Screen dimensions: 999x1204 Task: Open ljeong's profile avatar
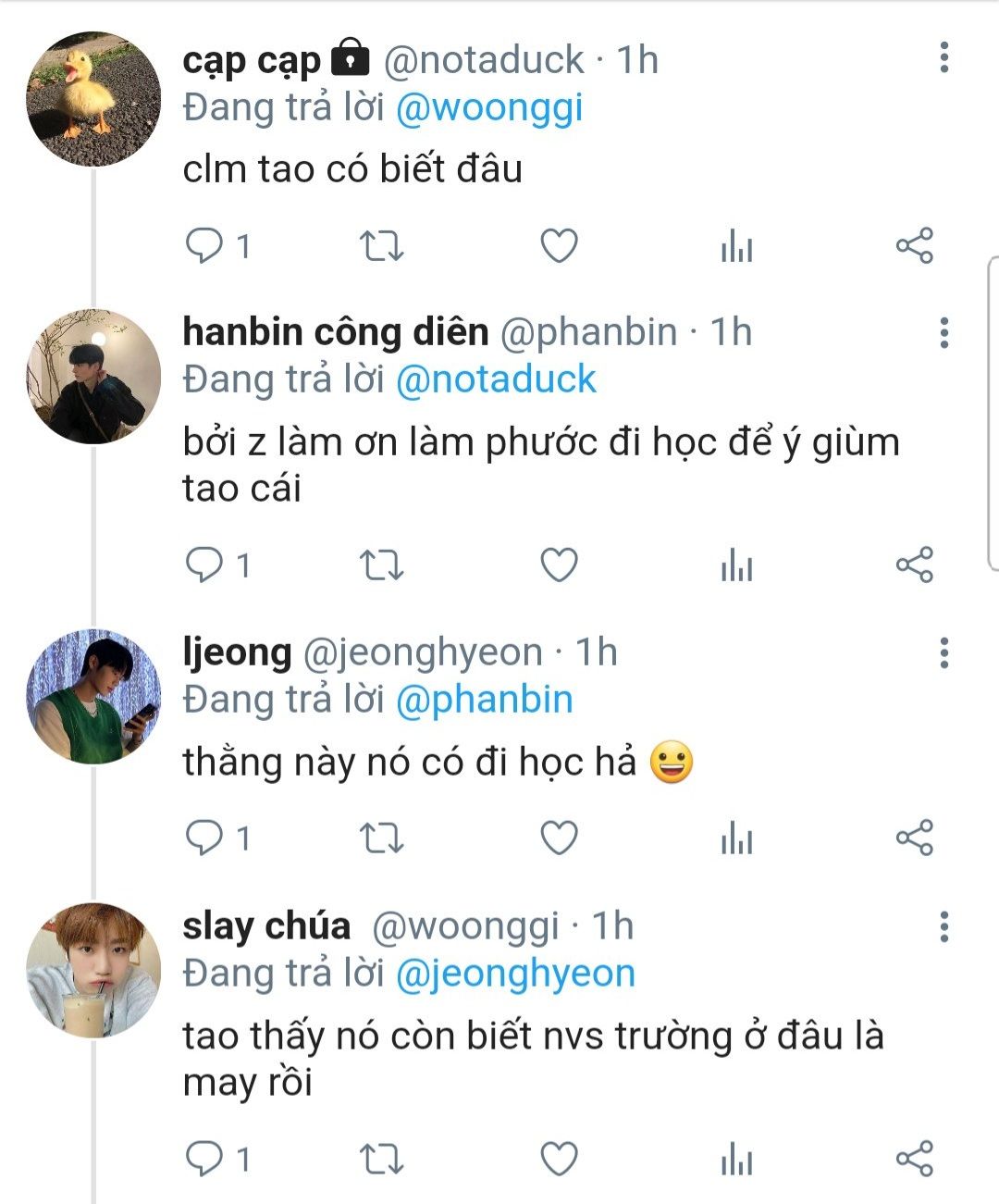tap(93, 696)
